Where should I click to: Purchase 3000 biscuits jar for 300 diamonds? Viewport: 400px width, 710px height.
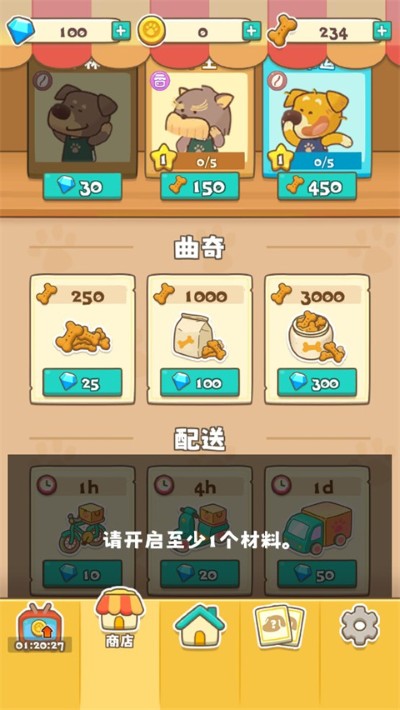point(317,382)
